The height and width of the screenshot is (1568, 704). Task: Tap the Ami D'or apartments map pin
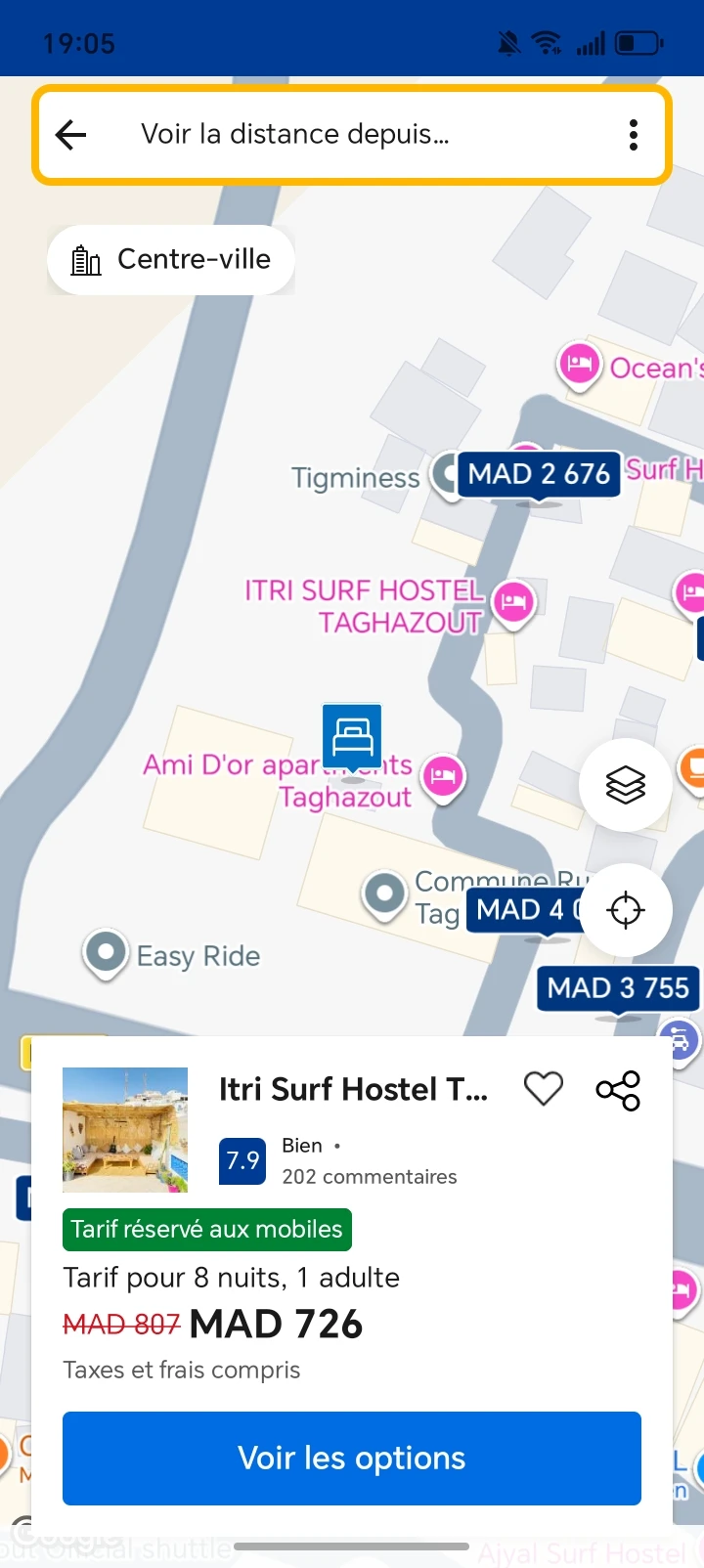pyautogui.click(x=443, y=777)
